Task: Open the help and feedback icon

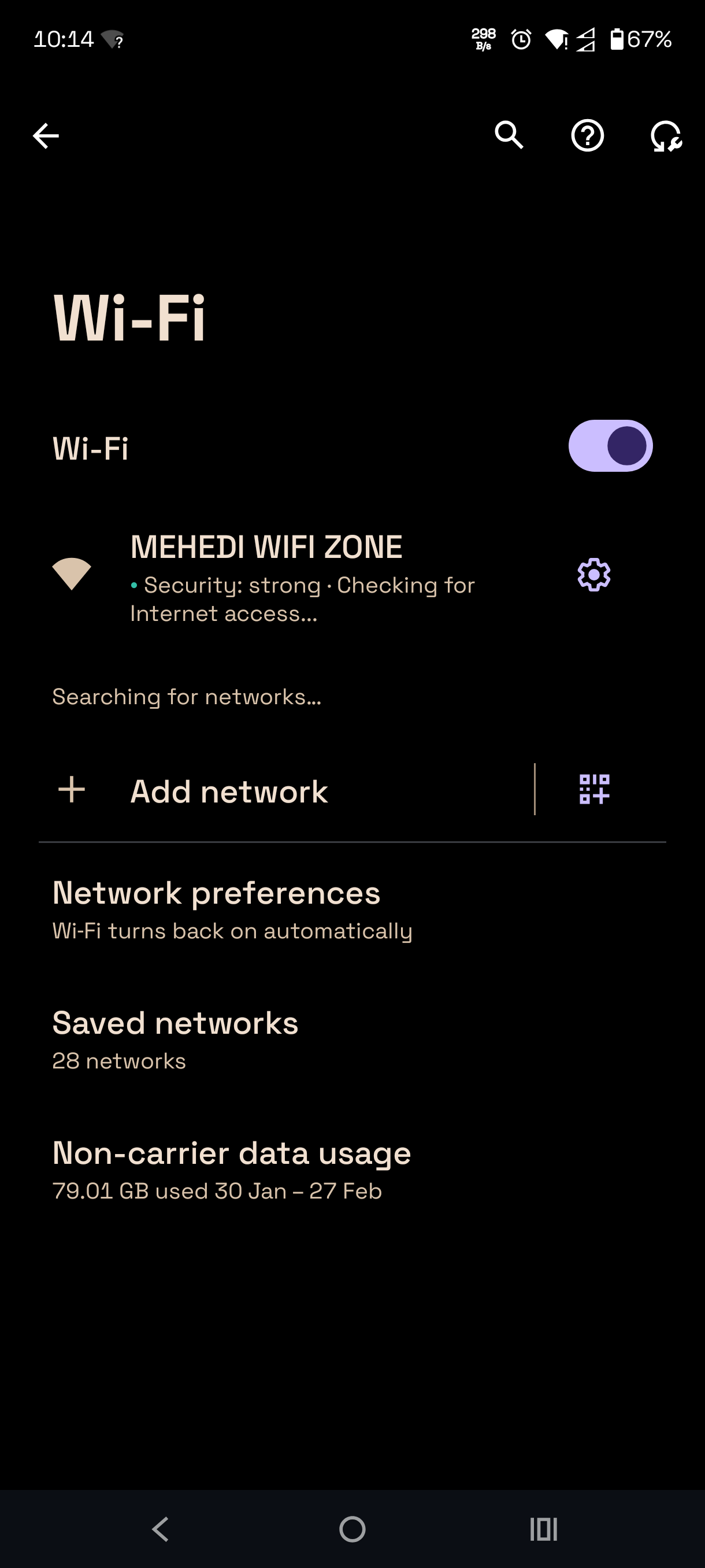Action: [587, 135]
